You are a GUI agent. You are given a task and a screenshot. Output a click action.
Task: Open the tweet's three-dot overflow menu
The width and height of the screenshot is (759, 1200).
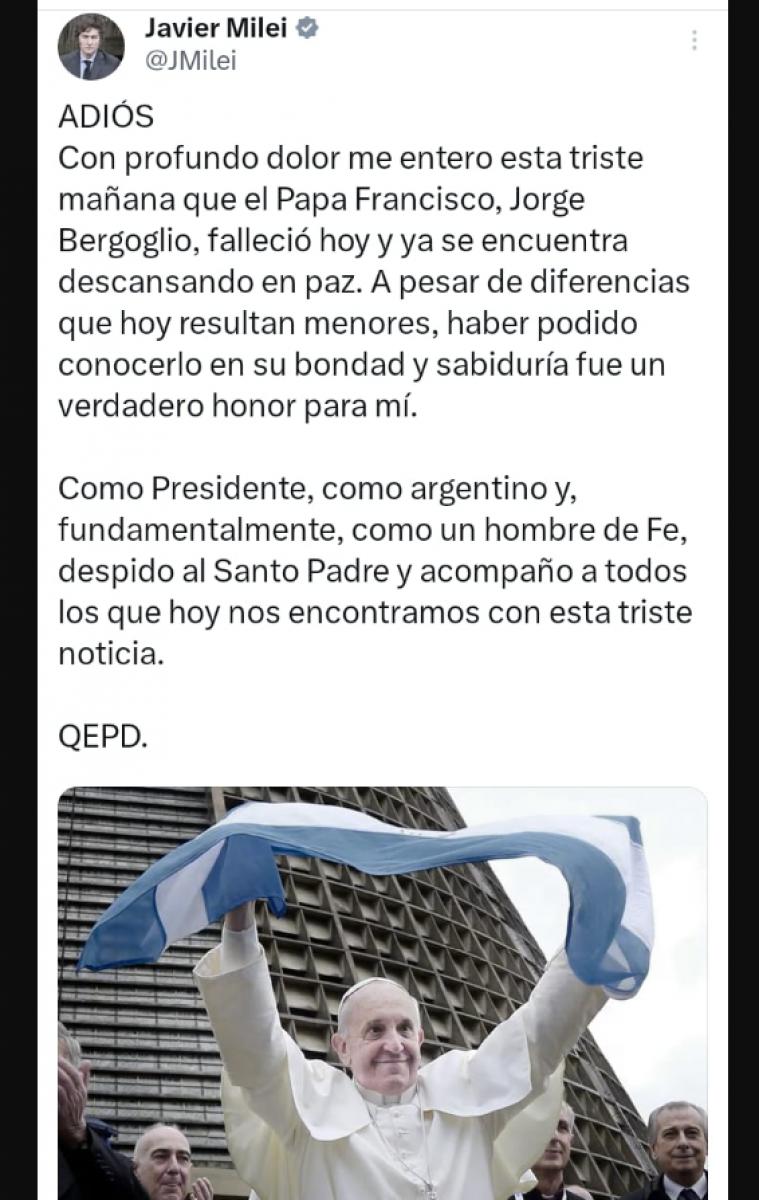pyautogui.click(x=694, y=40)
